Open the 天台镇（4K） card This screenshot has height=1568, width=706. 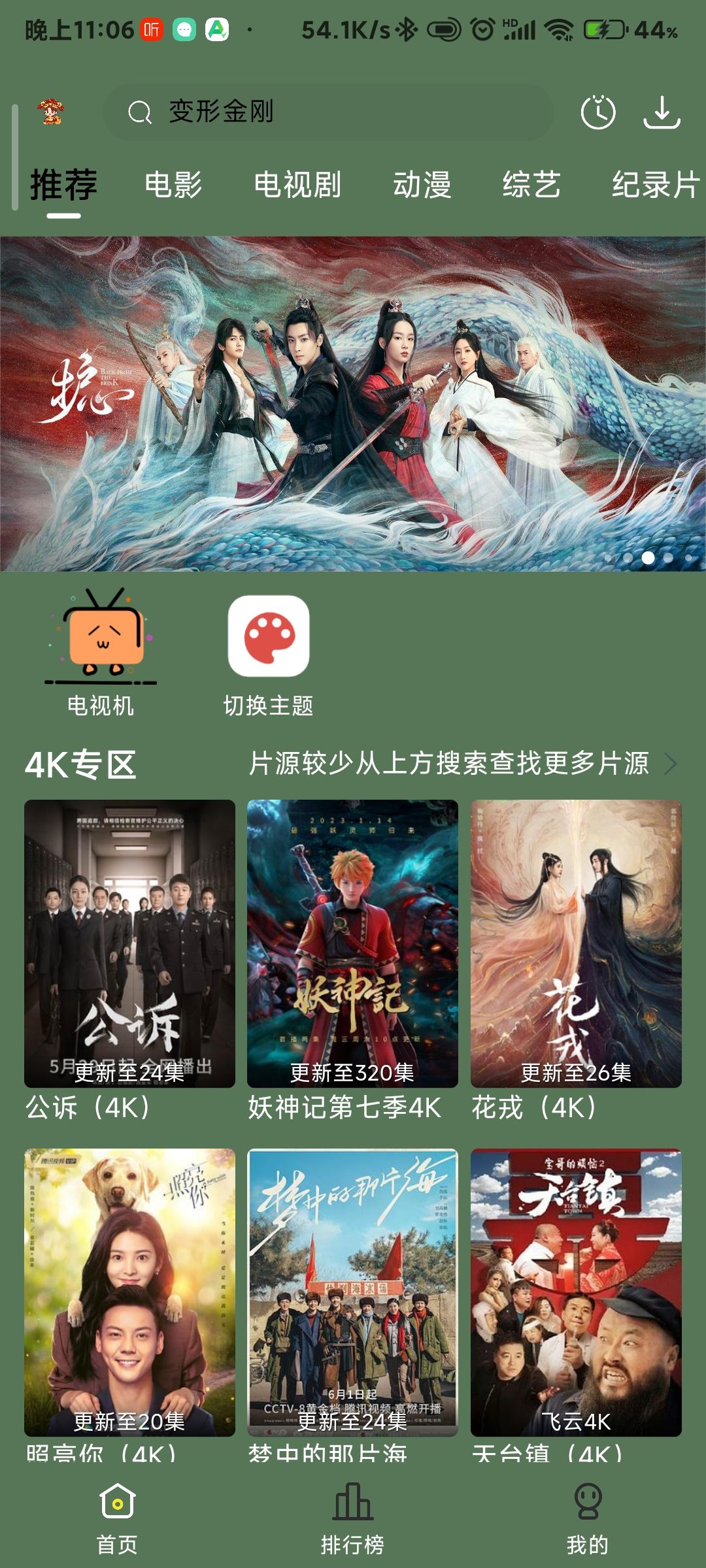point(576,1292)
